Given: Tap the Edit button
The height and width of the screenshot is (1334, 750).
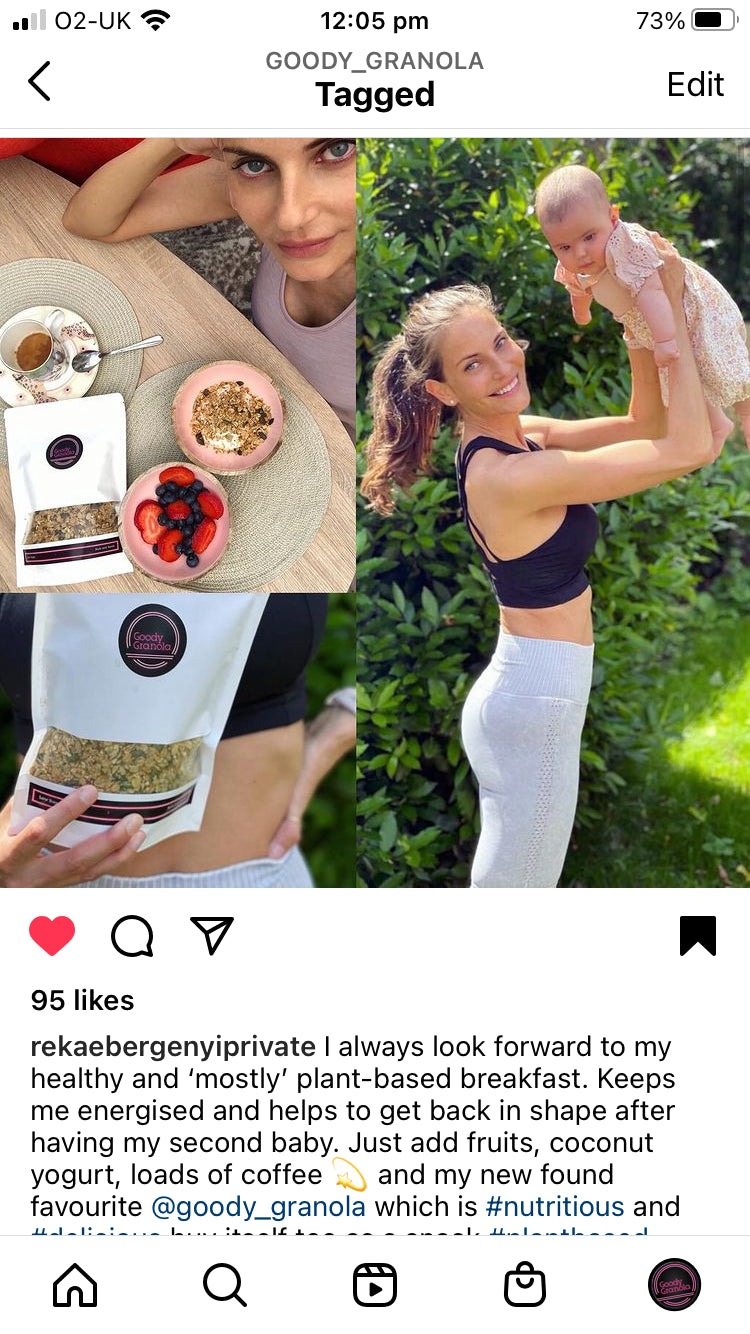Looking at the screenshot, I should click(x=695, y=84).
